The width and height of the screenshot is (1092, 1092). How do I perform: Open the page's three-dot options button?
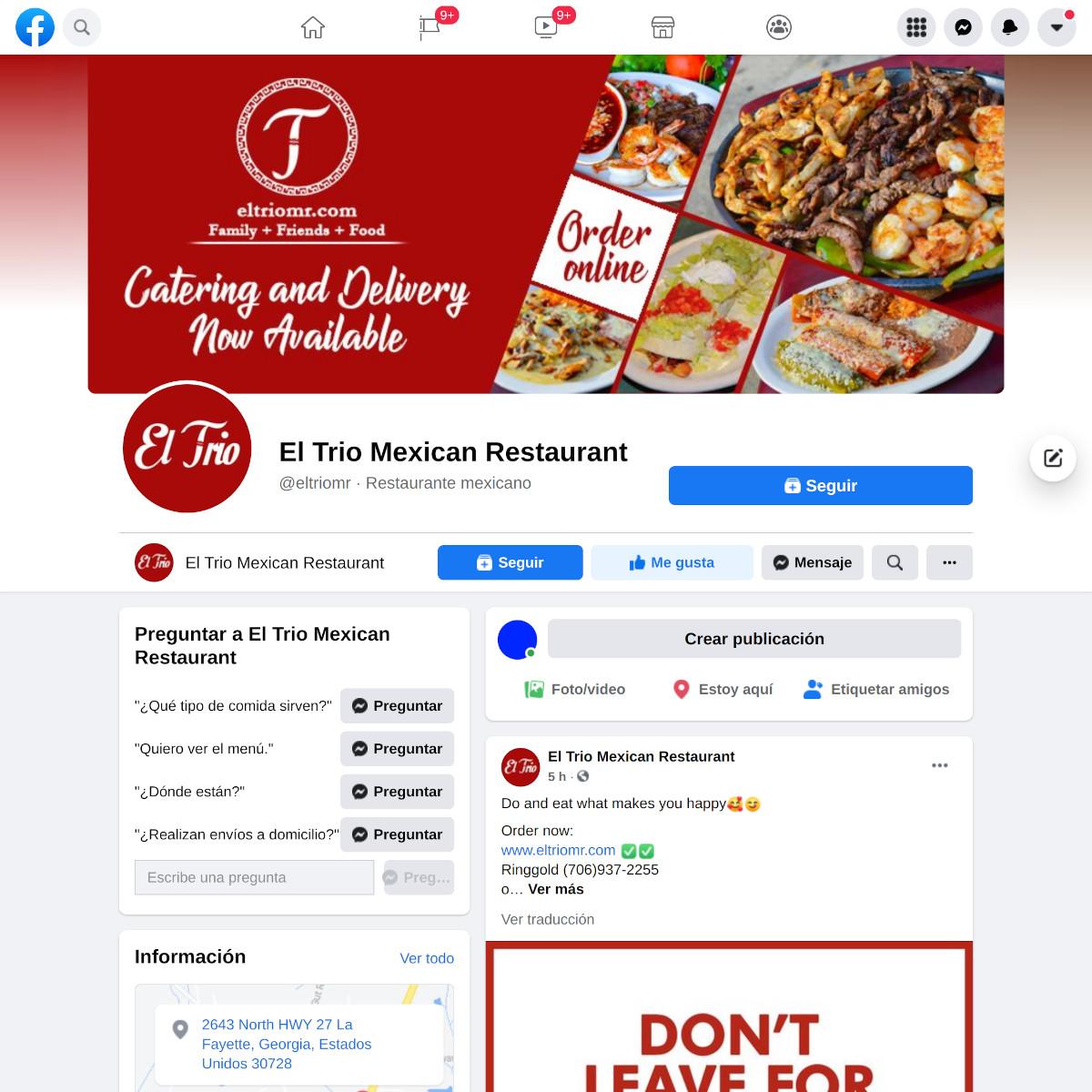[949, 562]
